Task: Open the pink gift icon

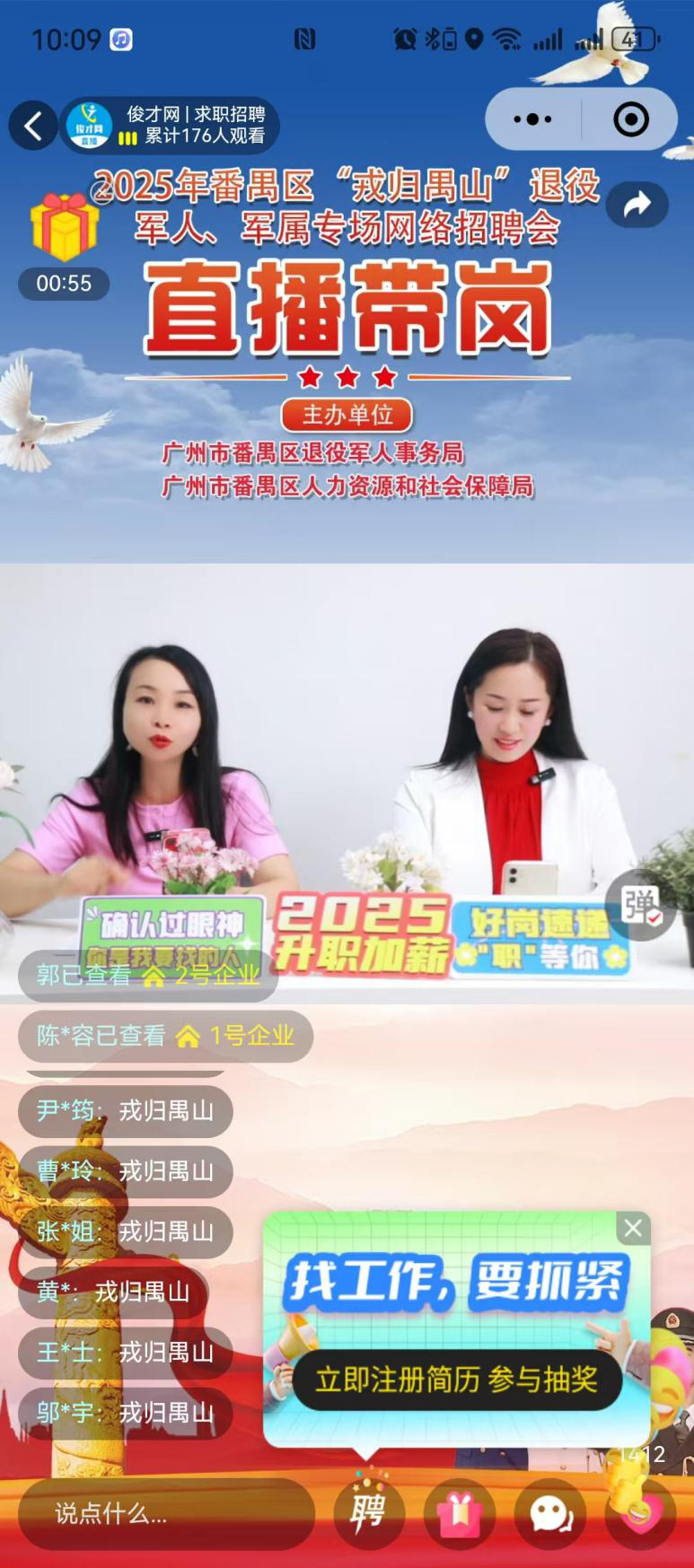Action: (460, 1513)
